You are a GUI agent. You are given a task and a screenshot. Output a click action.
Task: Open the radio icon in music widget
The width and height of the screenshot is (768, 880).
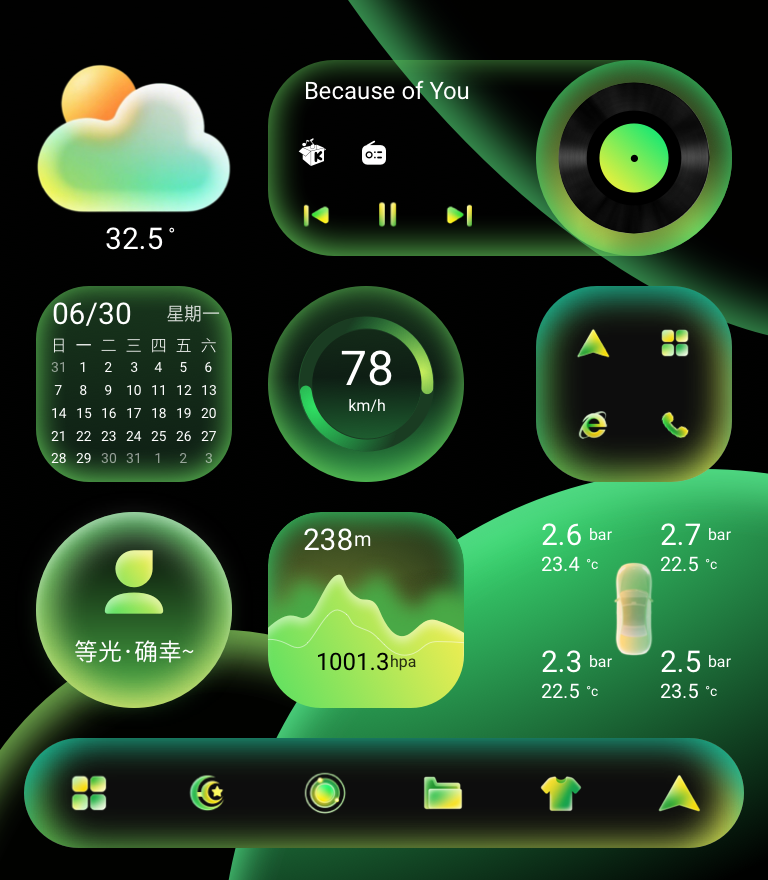pyautogui.click(x=374, y=154)
